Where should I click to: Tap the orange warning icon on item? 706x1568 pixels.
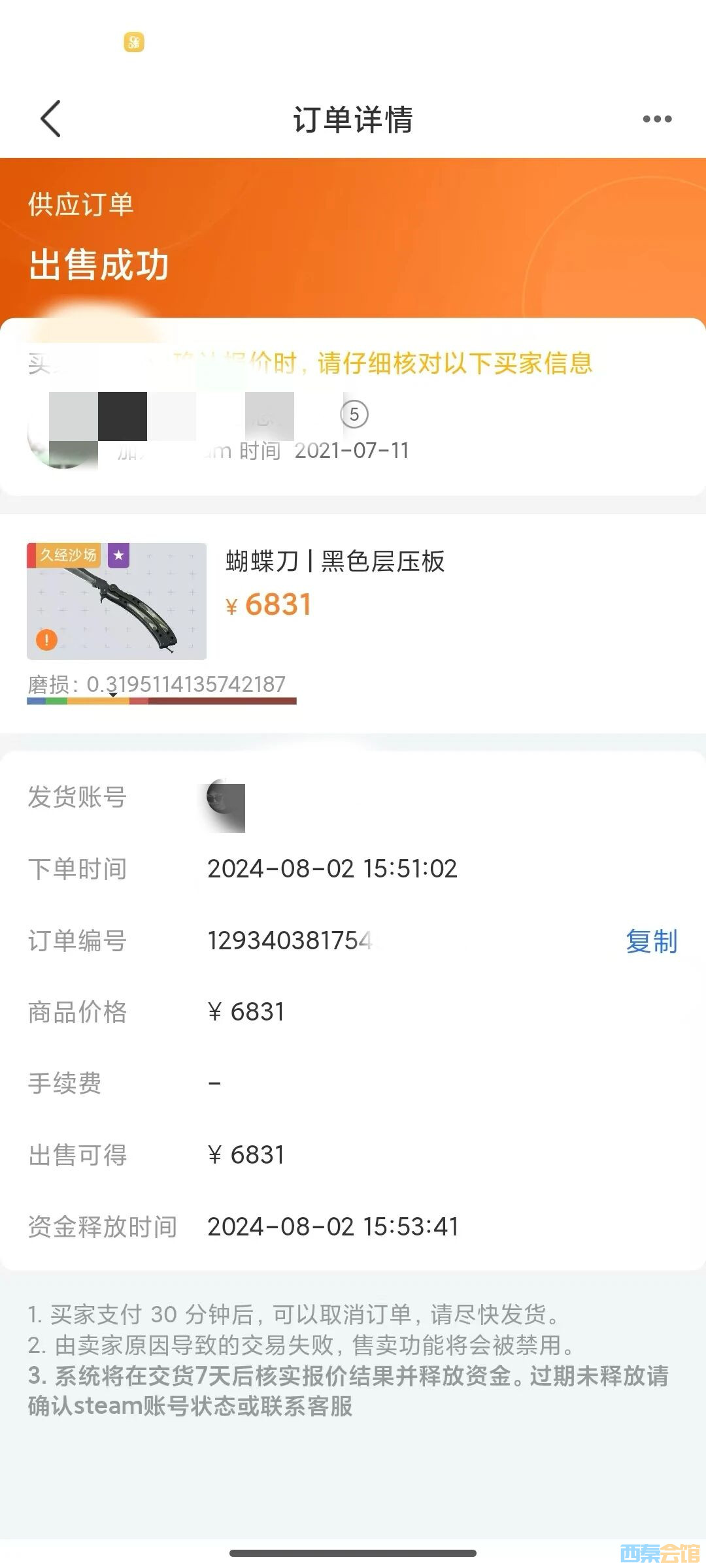click(46, 640)
